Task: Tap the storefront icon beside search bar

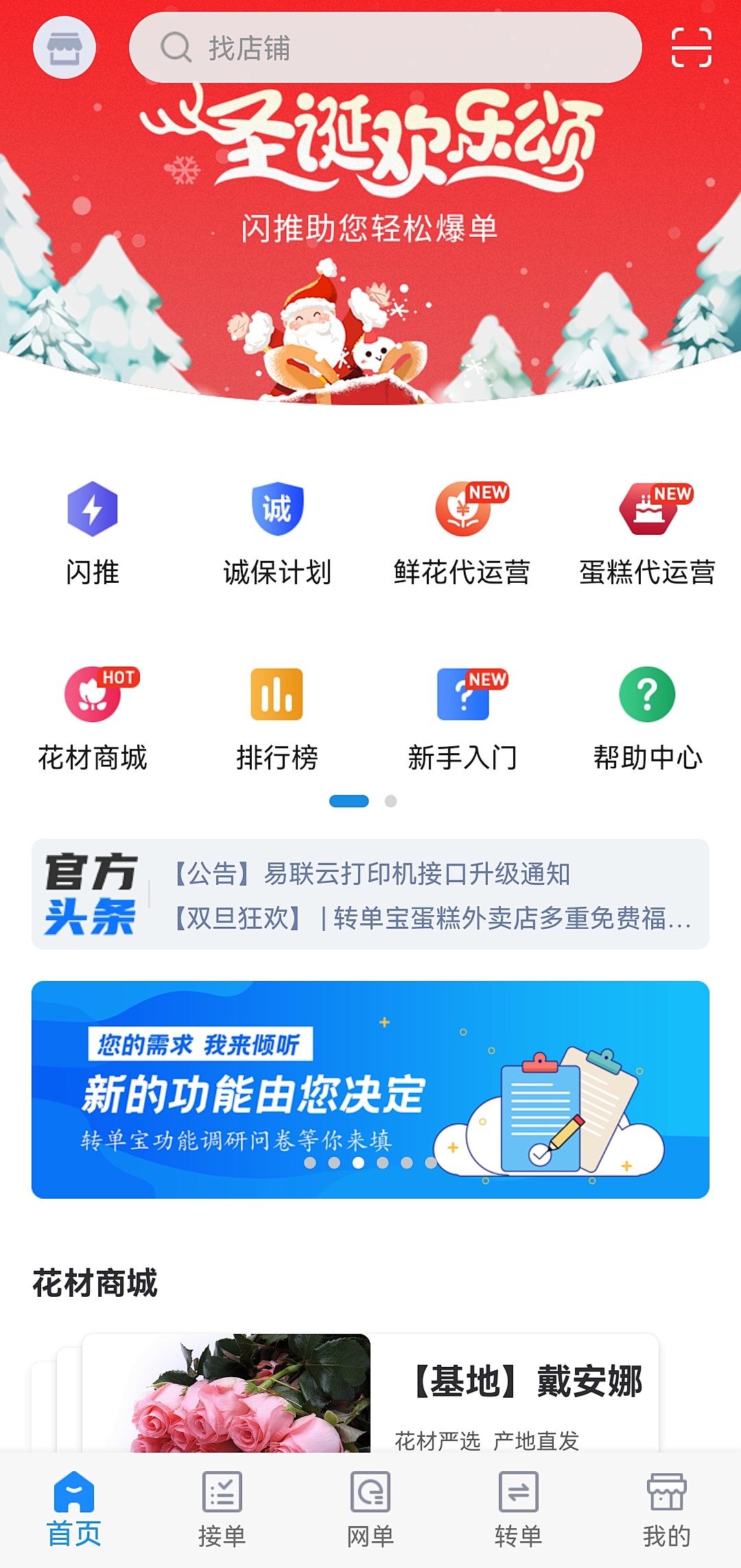Action: (64, 48)
